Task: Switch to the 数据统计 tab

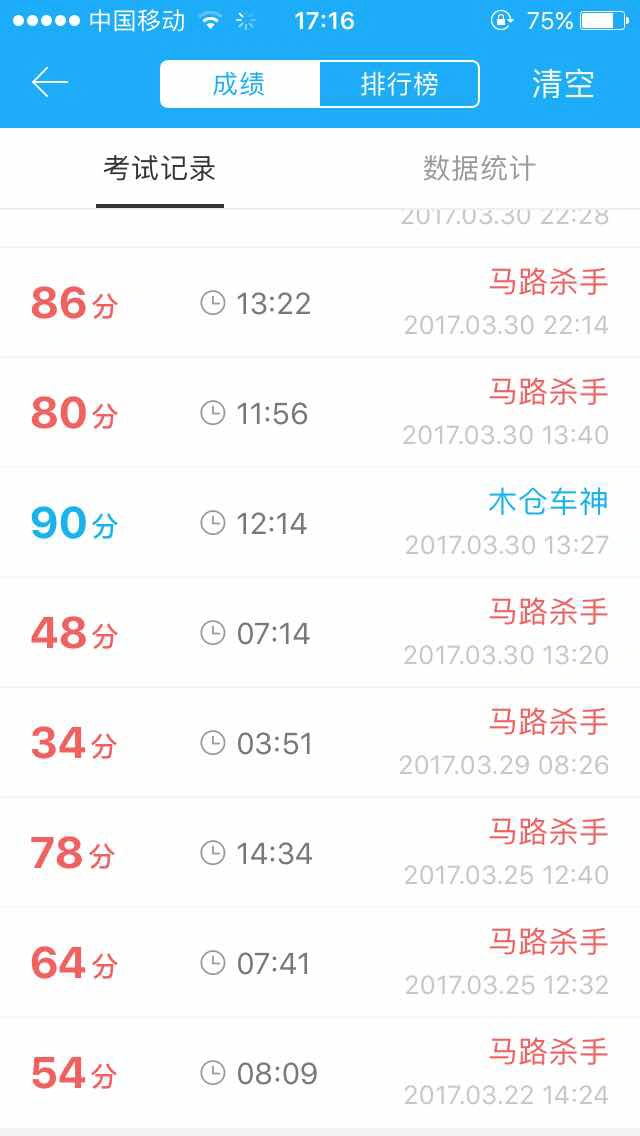Action: (479, 169)
